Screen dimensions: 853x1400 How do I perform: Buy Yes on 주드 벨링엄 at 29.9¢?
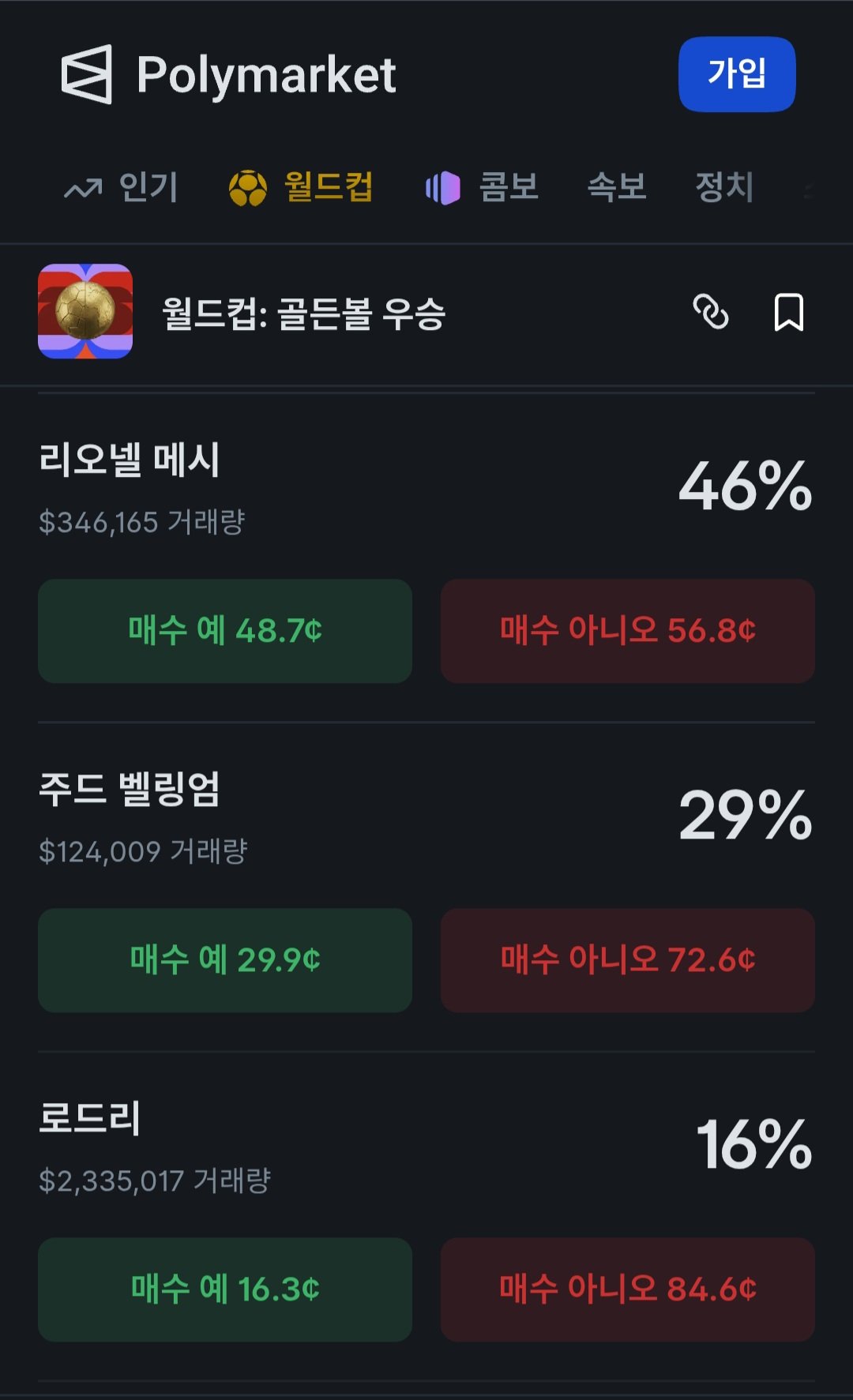225,960
